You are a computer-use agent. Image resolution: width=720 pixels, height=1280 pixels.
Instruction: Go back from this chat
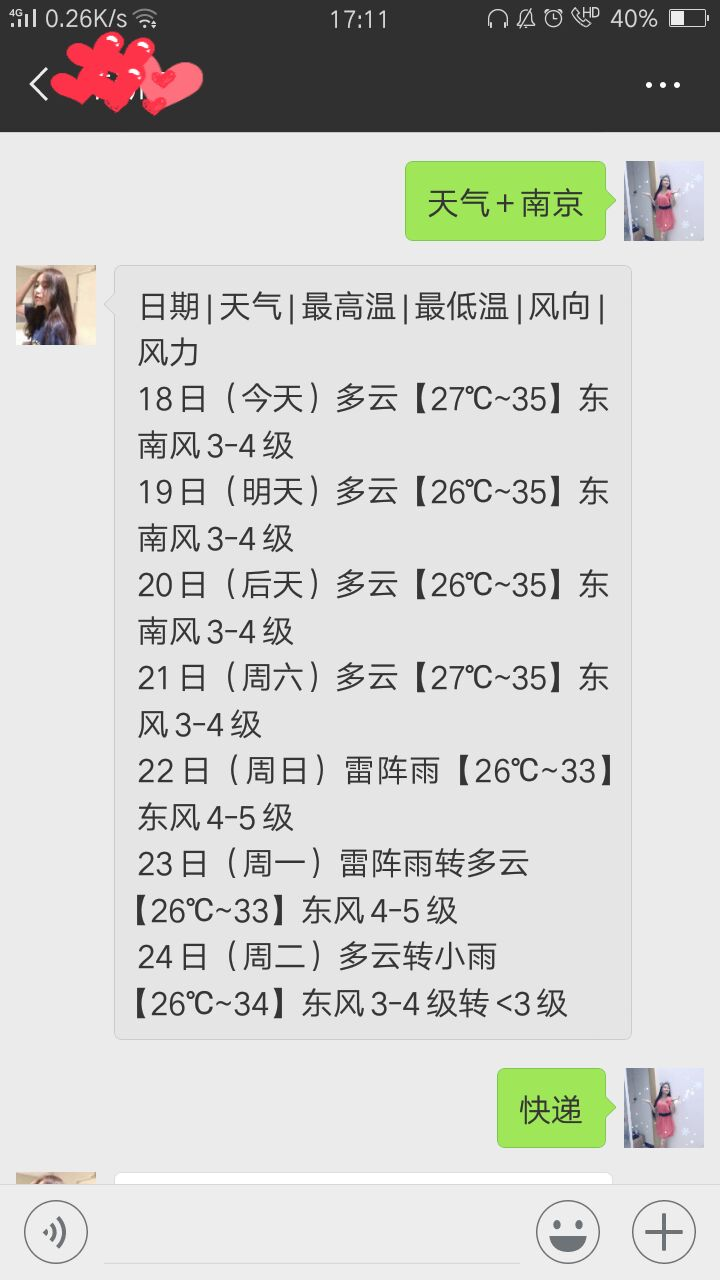pyautogui.click(x=38, y=85)
